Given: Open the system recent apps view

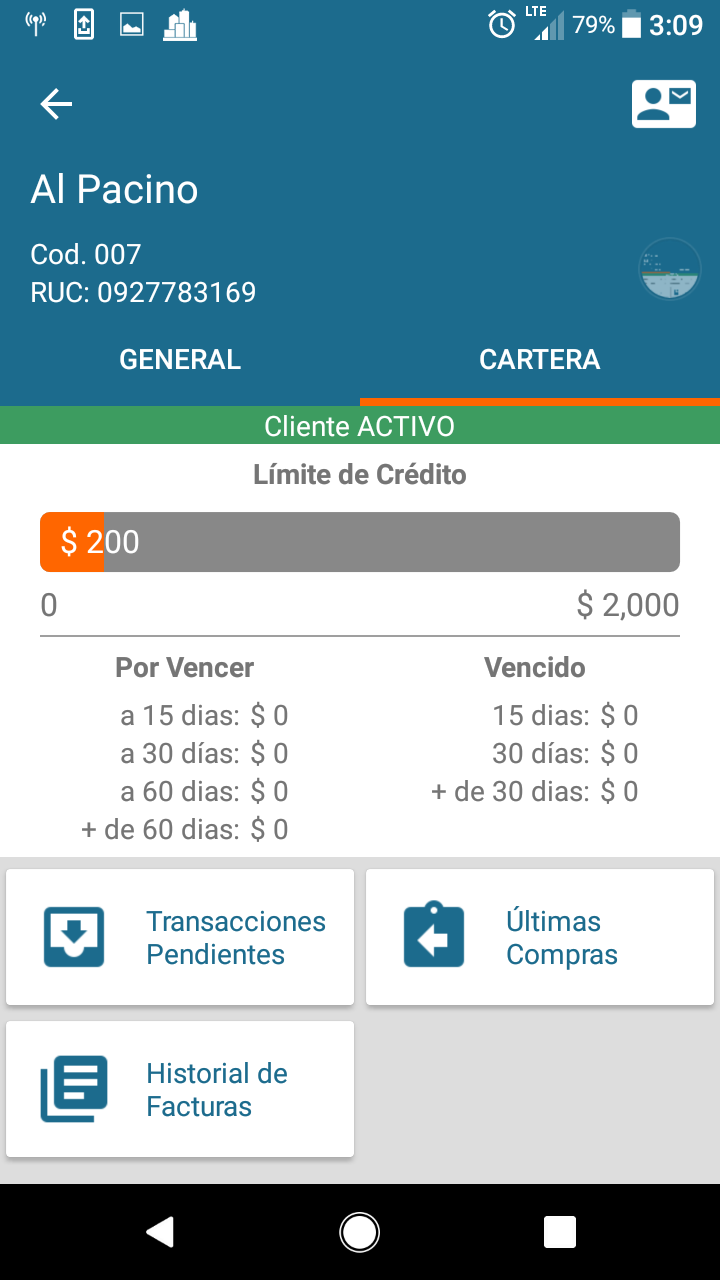Looking at the screenshot, I should (x=560, y=1232).
